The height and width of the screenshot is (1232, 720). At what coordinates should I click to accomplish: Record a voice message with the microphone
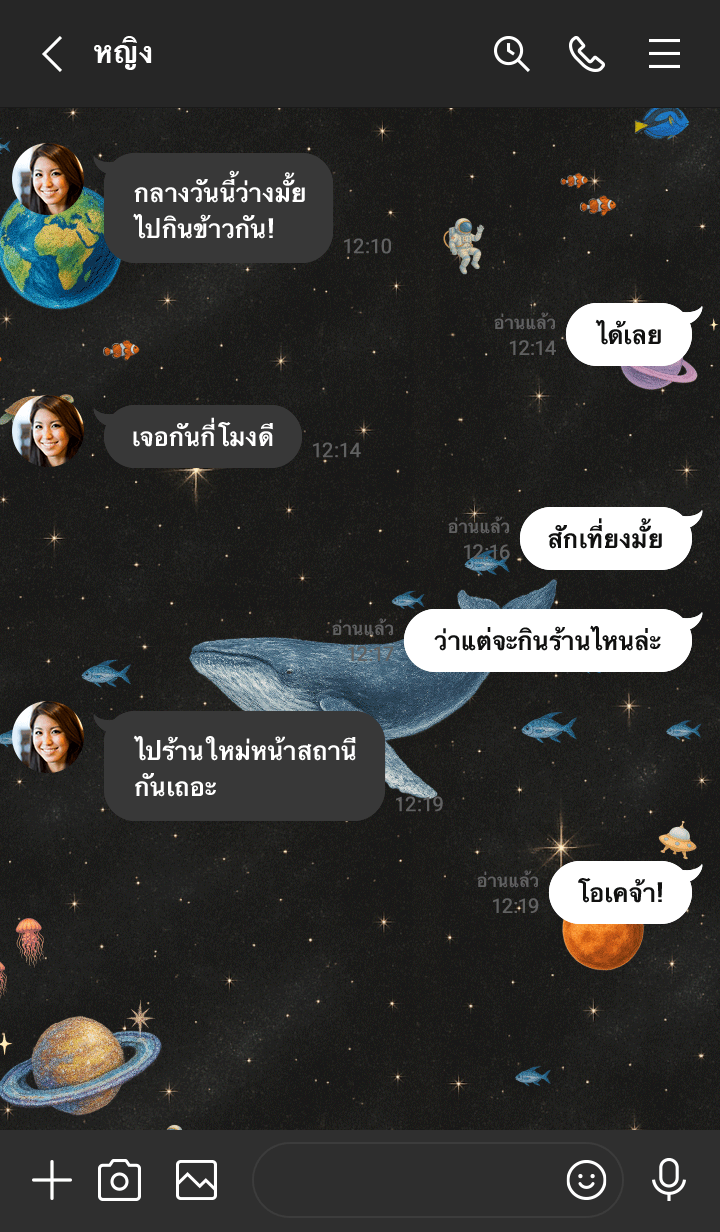668,1181
